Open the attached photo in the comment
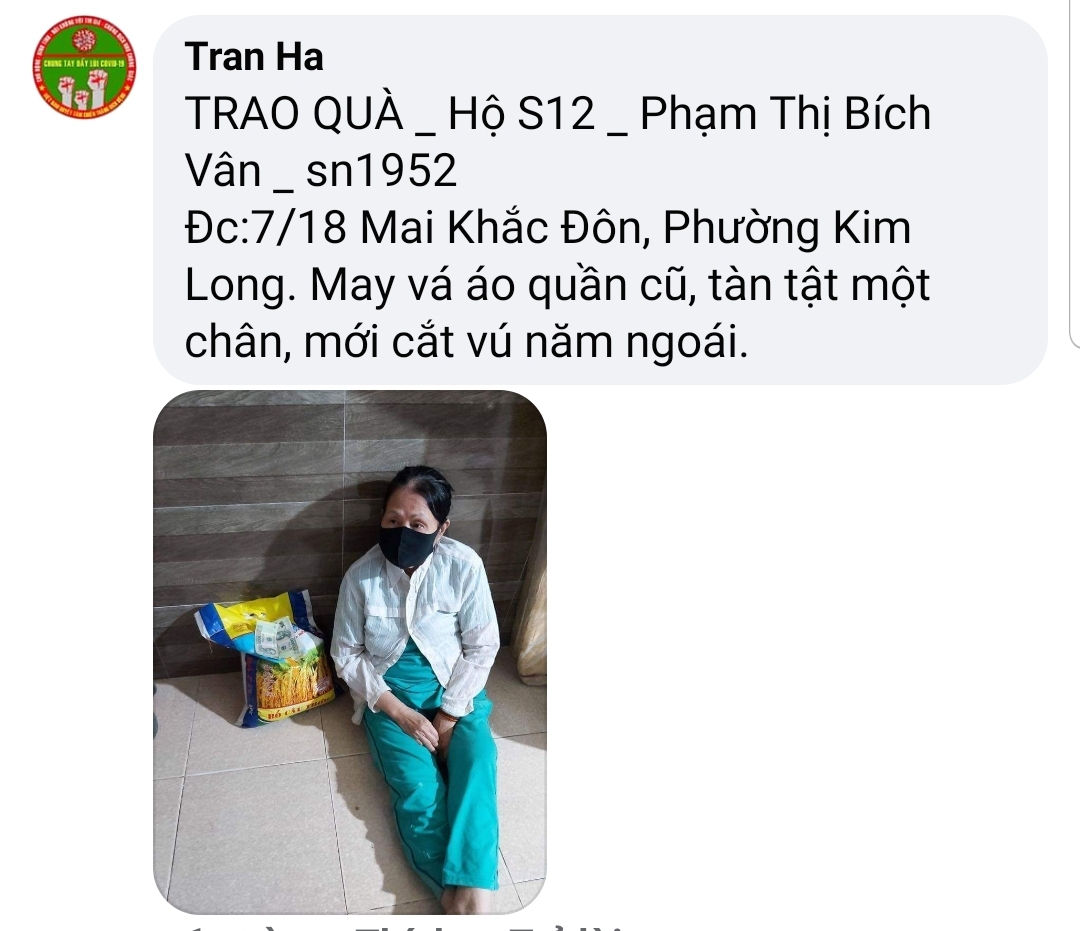Image resolution: width=1080 pixels, height=931 pixels. coord(349,650)
